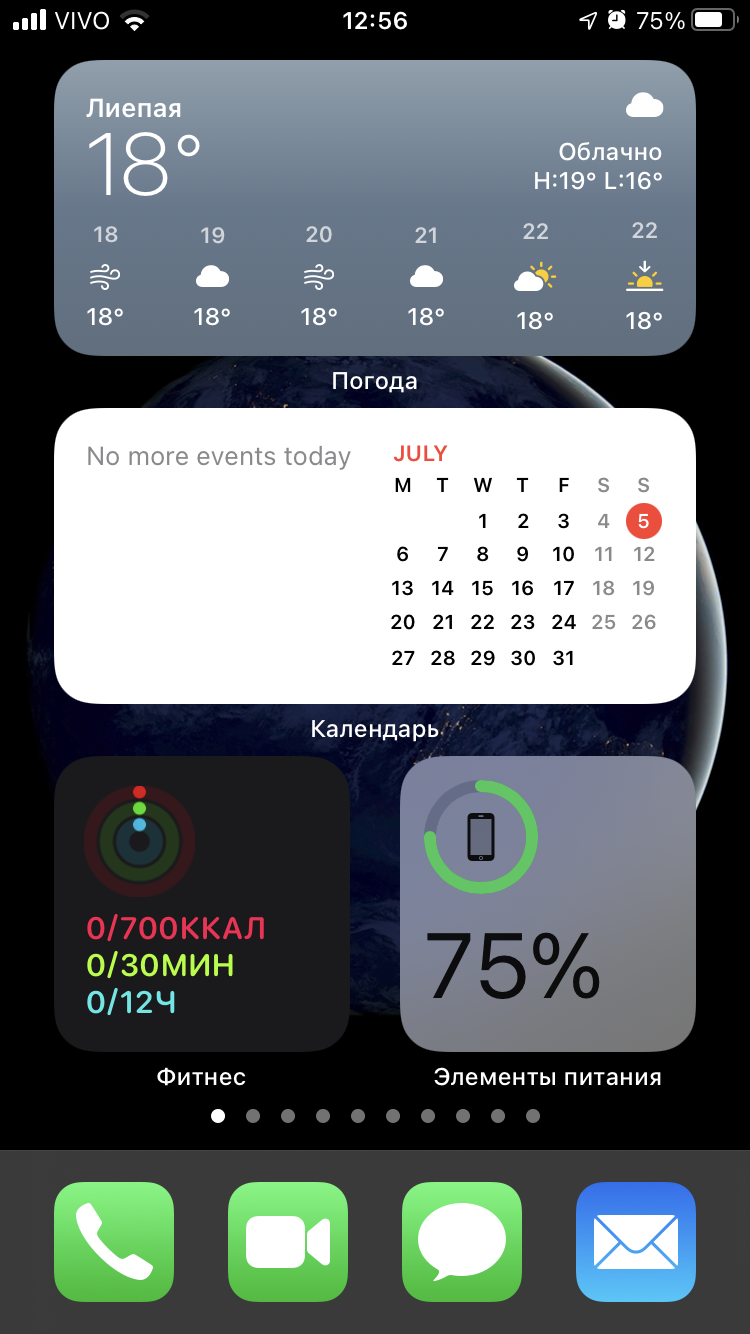Open the Phone app from the dock

click(113, 1241)
